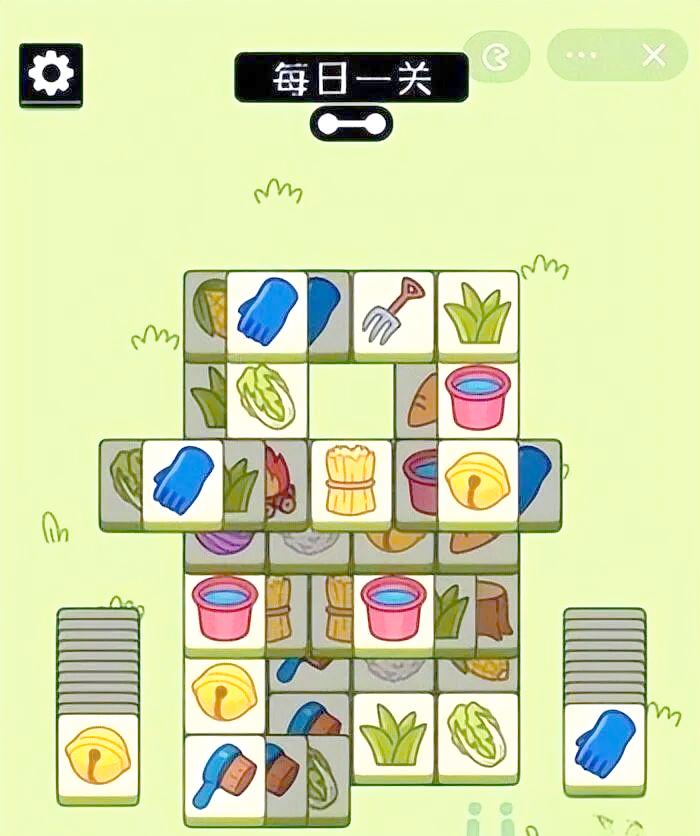Take the yellow bell from the left stack

tap(97, 756)
